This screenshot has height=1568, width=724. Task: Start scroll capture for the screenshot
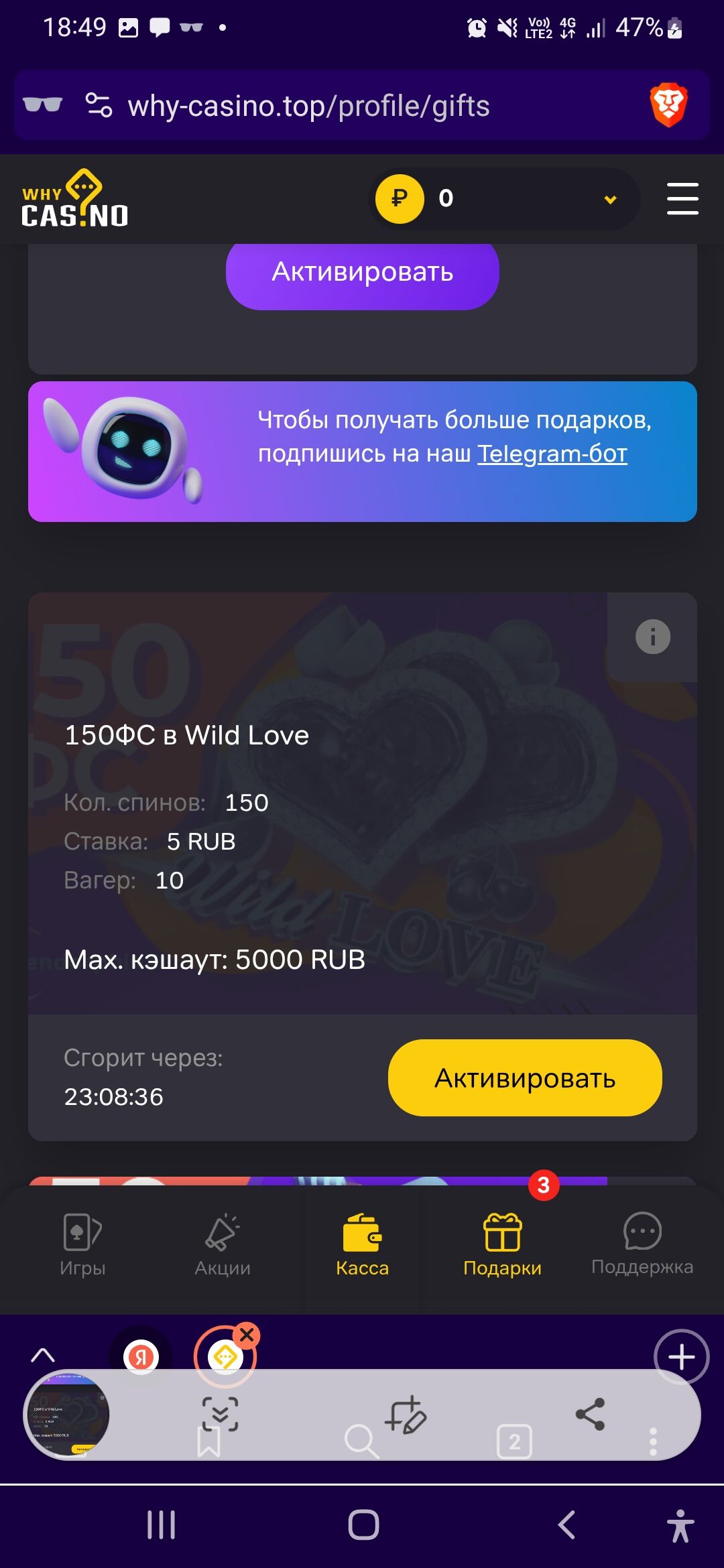pos(221,1414)
